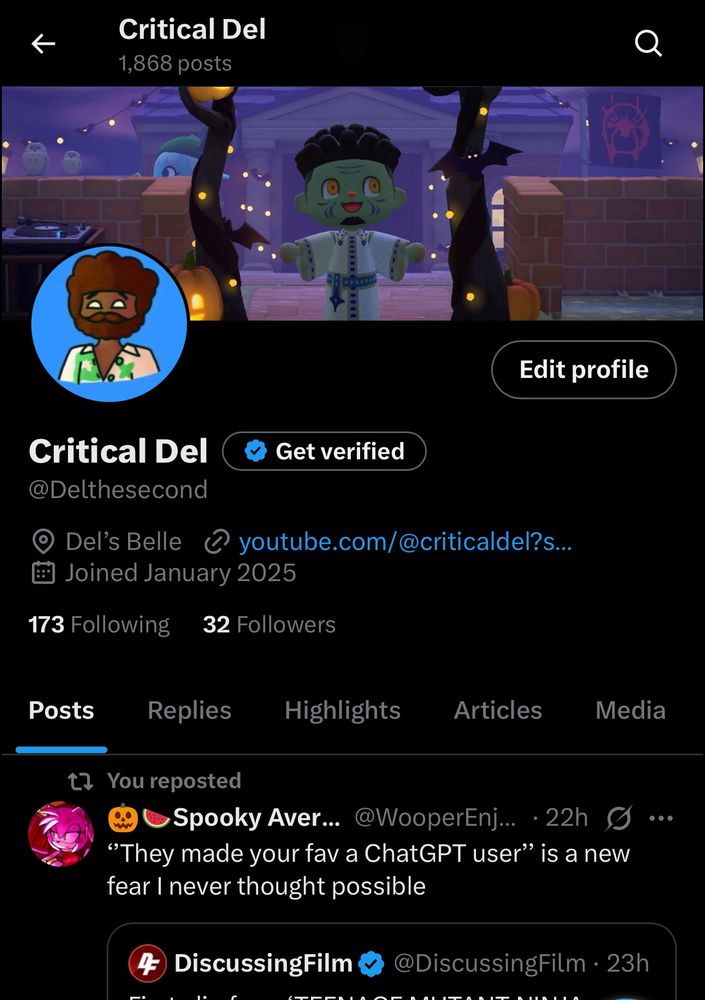Tap the Grok icon on Spooky Aver's post

tap(619, 818)
